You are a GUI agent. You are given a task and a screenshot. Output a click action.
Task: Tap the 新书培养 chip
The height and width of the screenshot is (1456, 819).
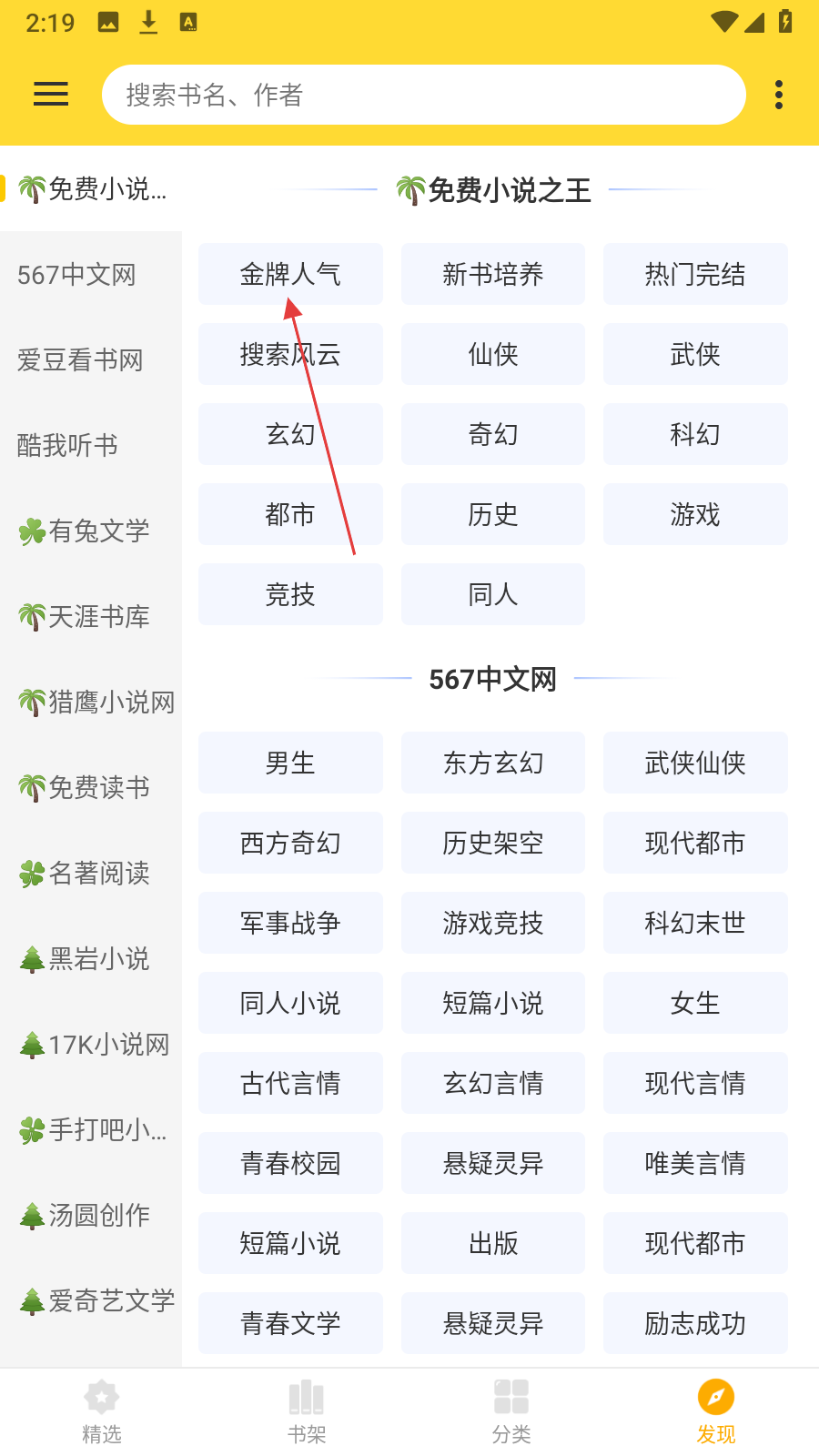coord(493,274)
